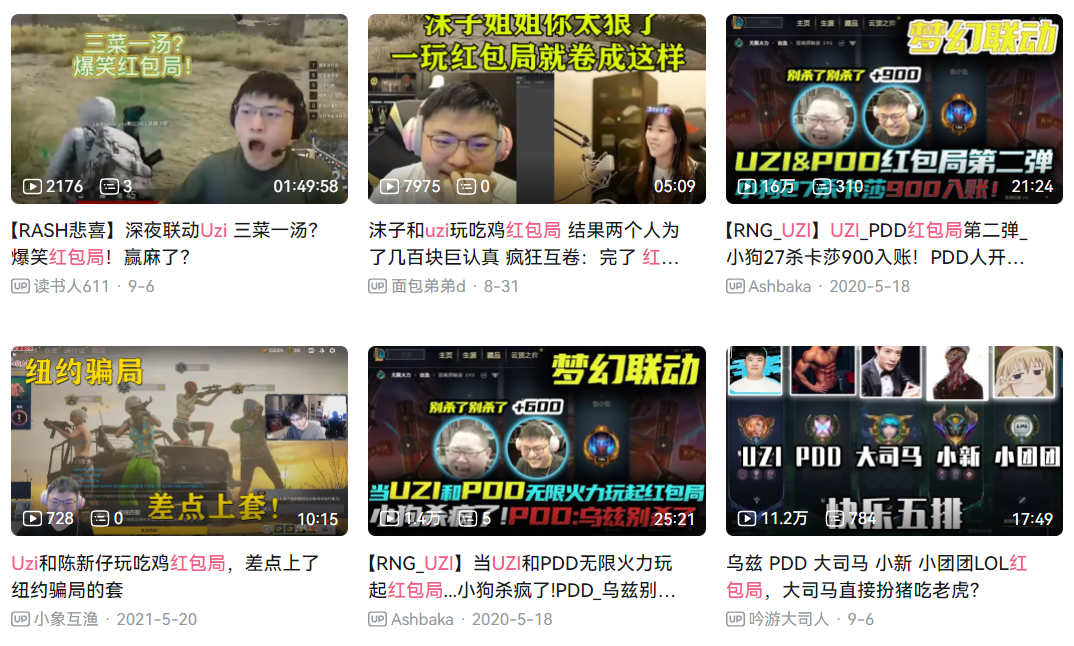
Task: Play 当UZI和PDD无限火力 video thumbnail
Action: pos(536,440)
